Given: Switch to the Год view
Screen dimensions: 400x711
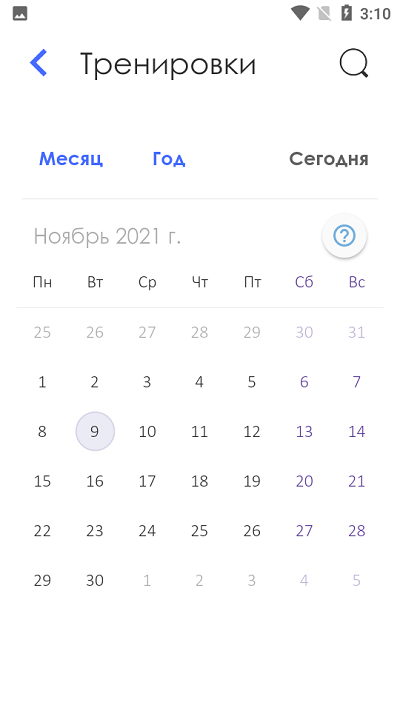Looking at the screenshot, I should tap(169, 159).
